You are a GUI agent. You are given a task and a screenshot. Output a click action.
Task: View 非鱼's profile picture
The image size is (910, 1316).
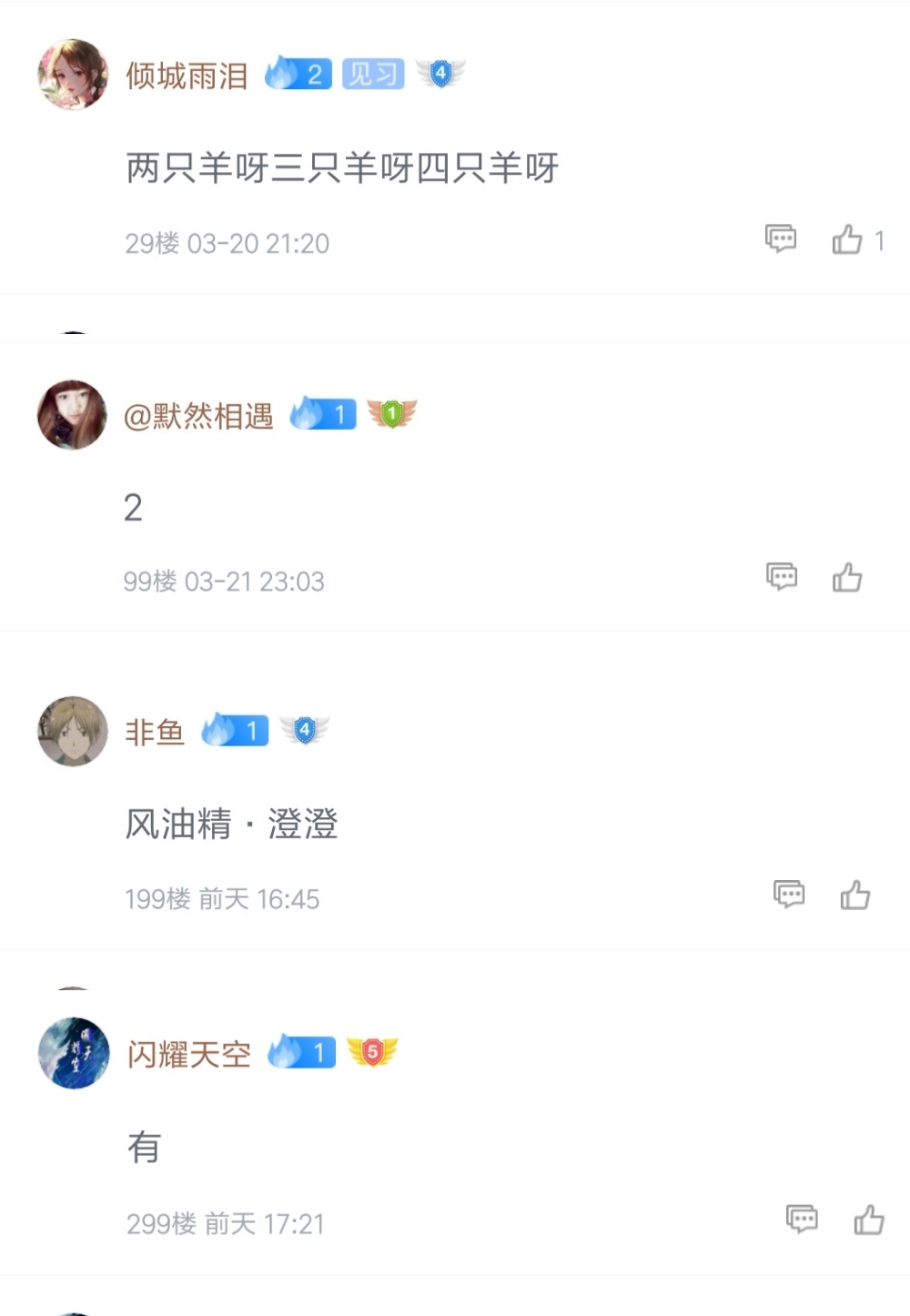[x=73, y=732]
